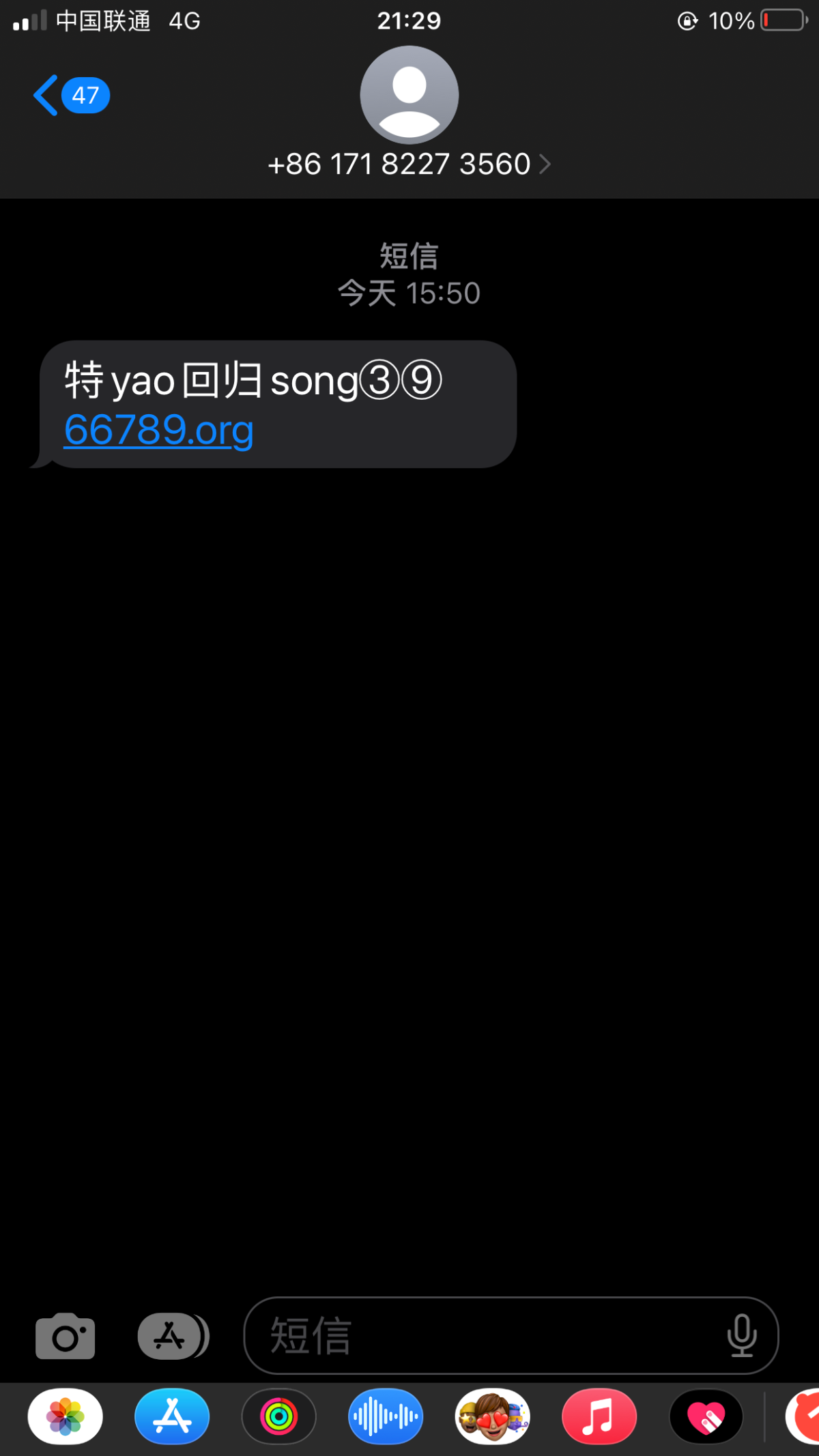Go back to the messages list
The width and height of the screenshot is (819, 1456).
coord(68,96)
